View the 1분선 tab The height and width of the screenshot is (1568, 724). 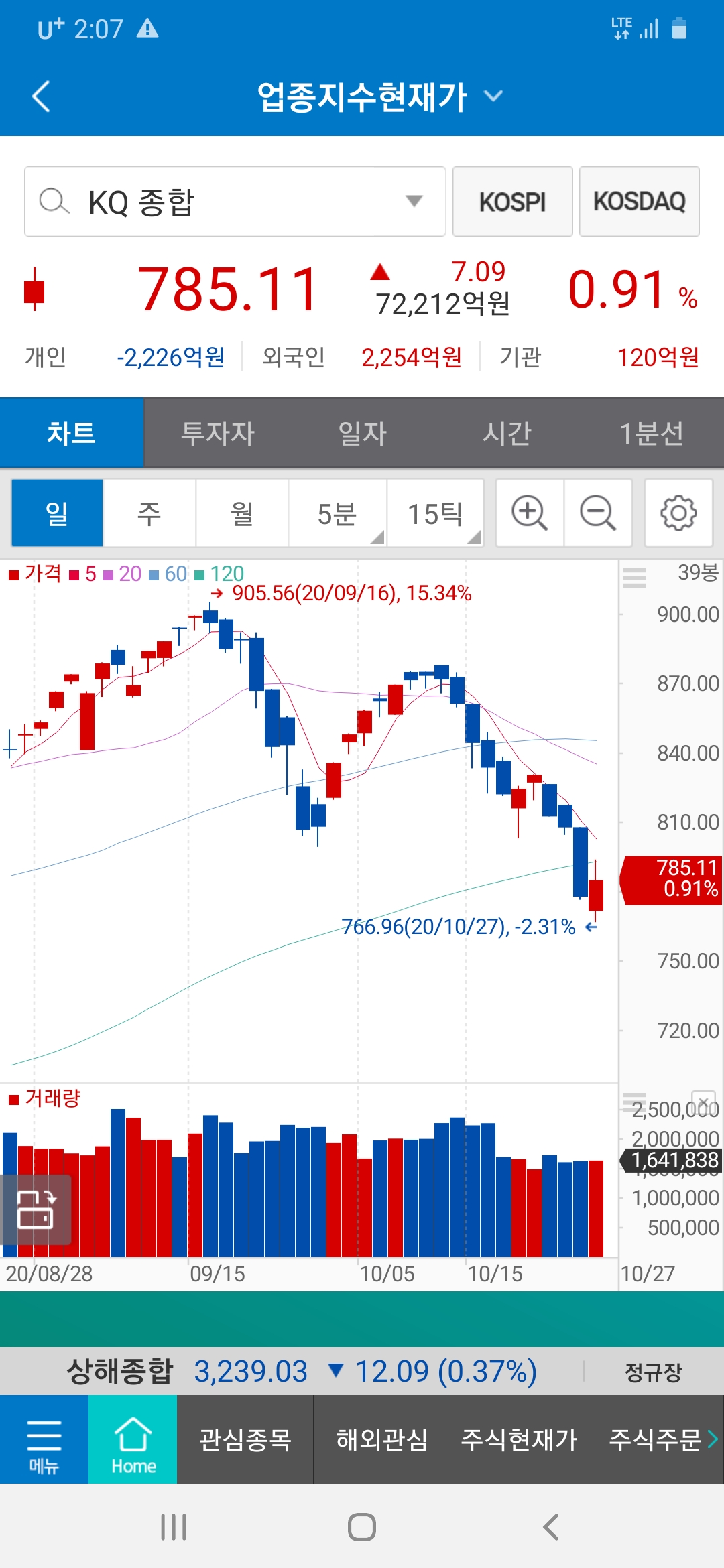[x=651, y=434]
